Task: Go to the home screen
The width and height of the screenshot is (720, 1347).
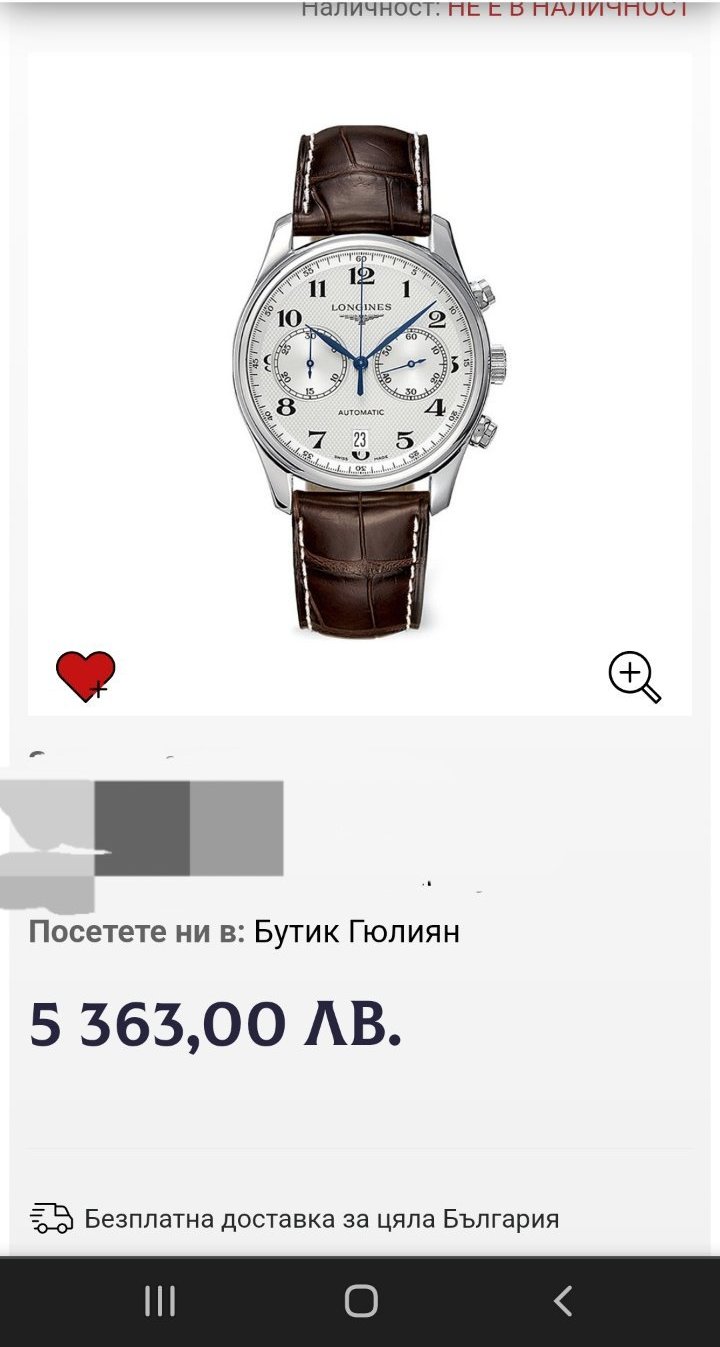Action: 361,1301
